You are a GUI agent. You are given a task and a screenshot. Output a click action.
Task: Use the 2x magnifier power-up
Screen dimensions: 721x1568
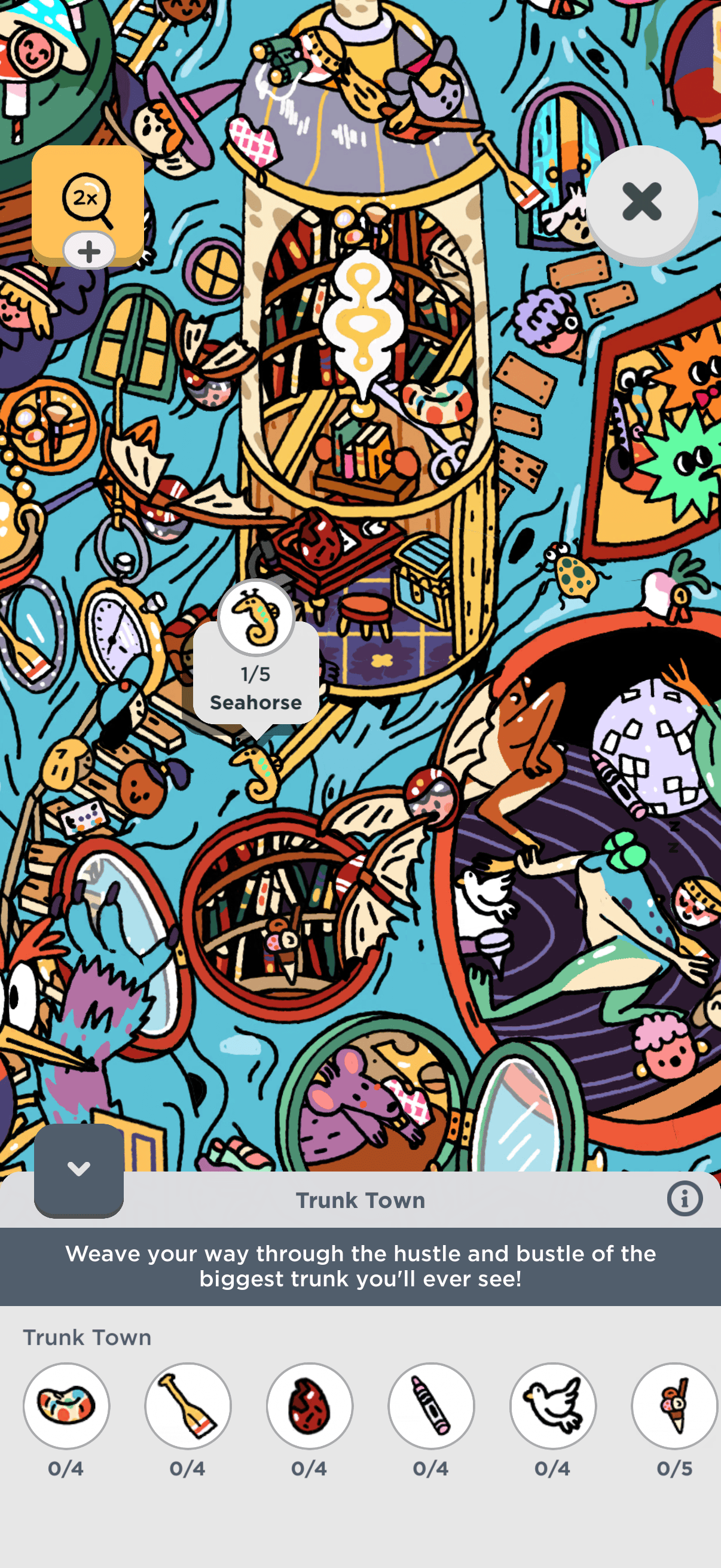(x=88, y=200)
